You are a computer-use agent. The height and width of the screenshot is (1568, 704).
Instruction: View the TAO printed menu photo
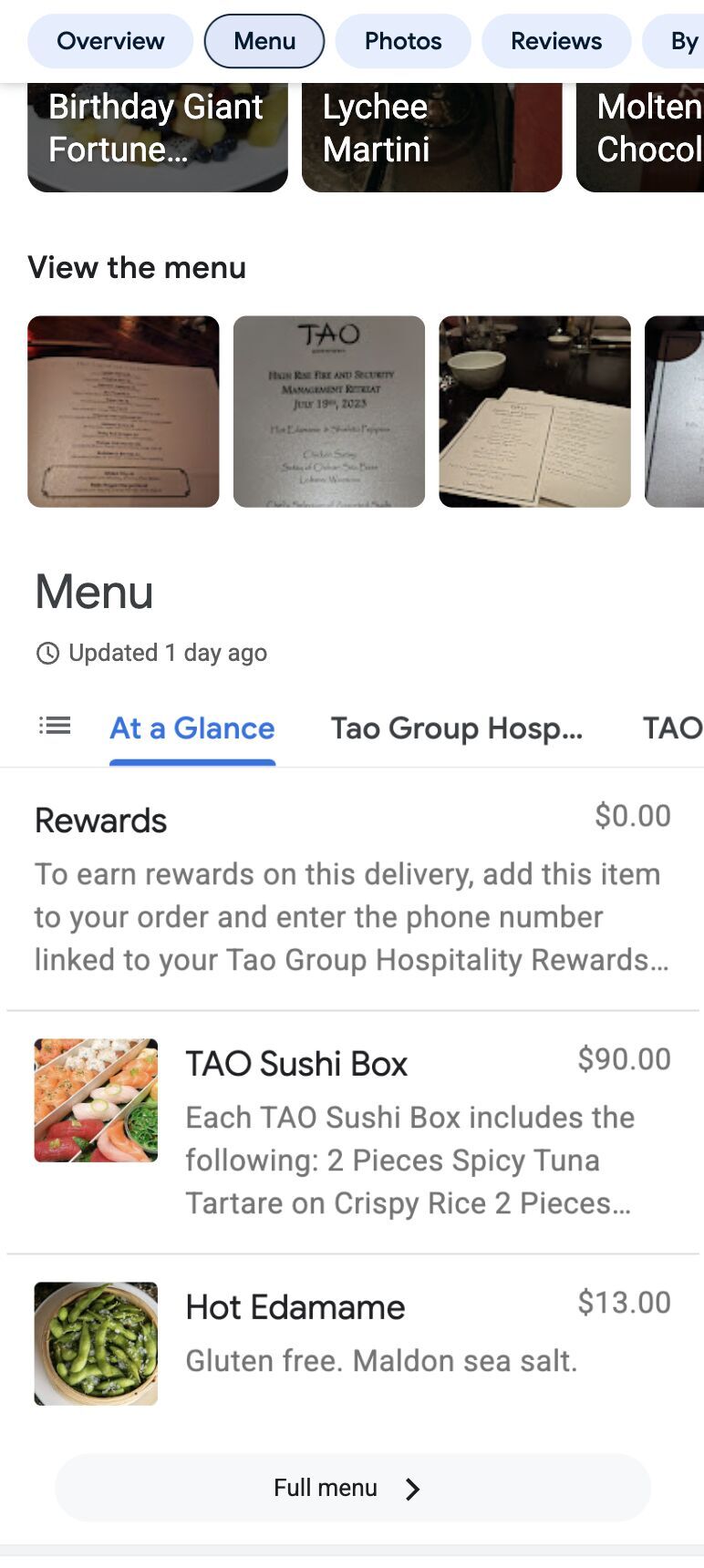(x=329, y=411)
